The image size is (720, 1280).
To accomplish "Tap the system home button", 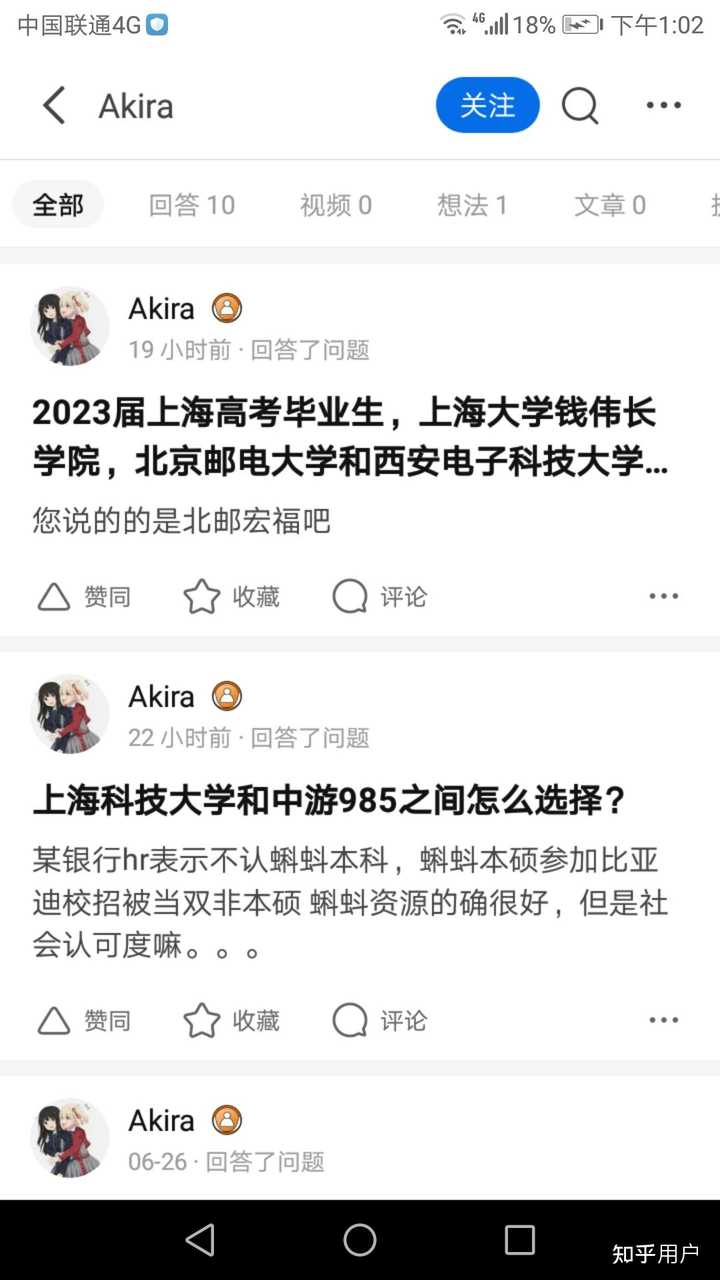I will point(360,1240).
